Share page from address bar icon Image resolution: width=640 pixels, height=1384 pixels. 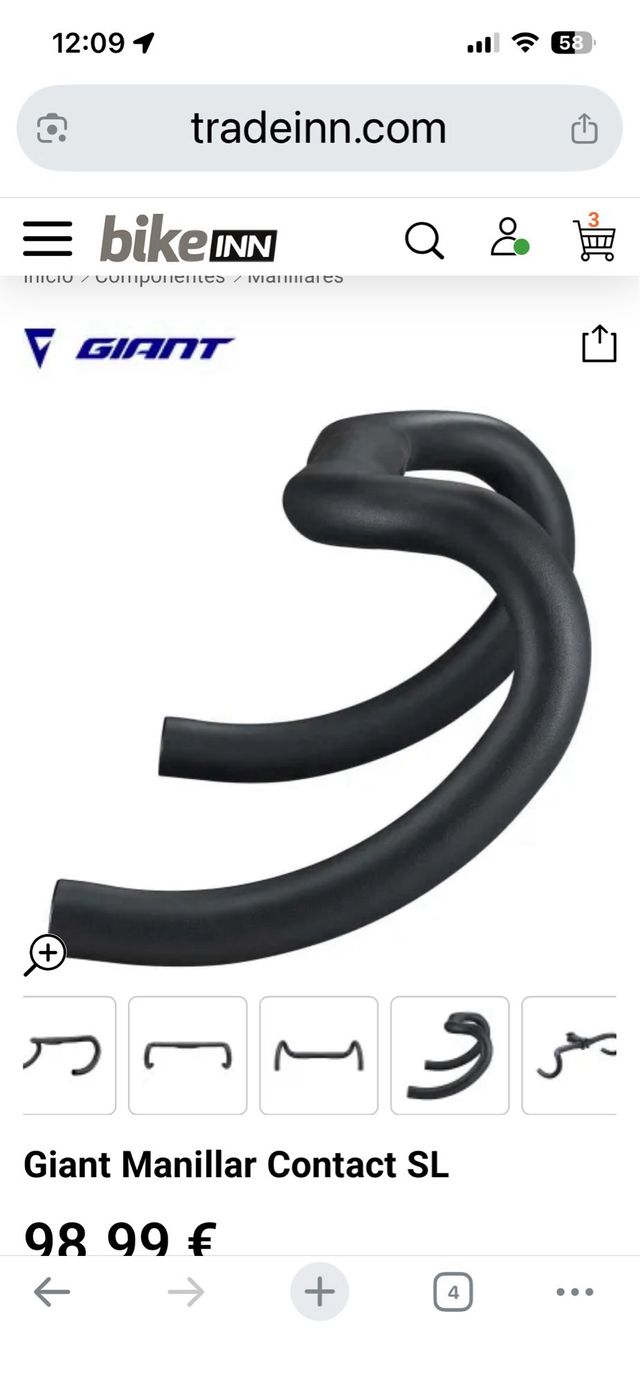(x=584, y=128)
